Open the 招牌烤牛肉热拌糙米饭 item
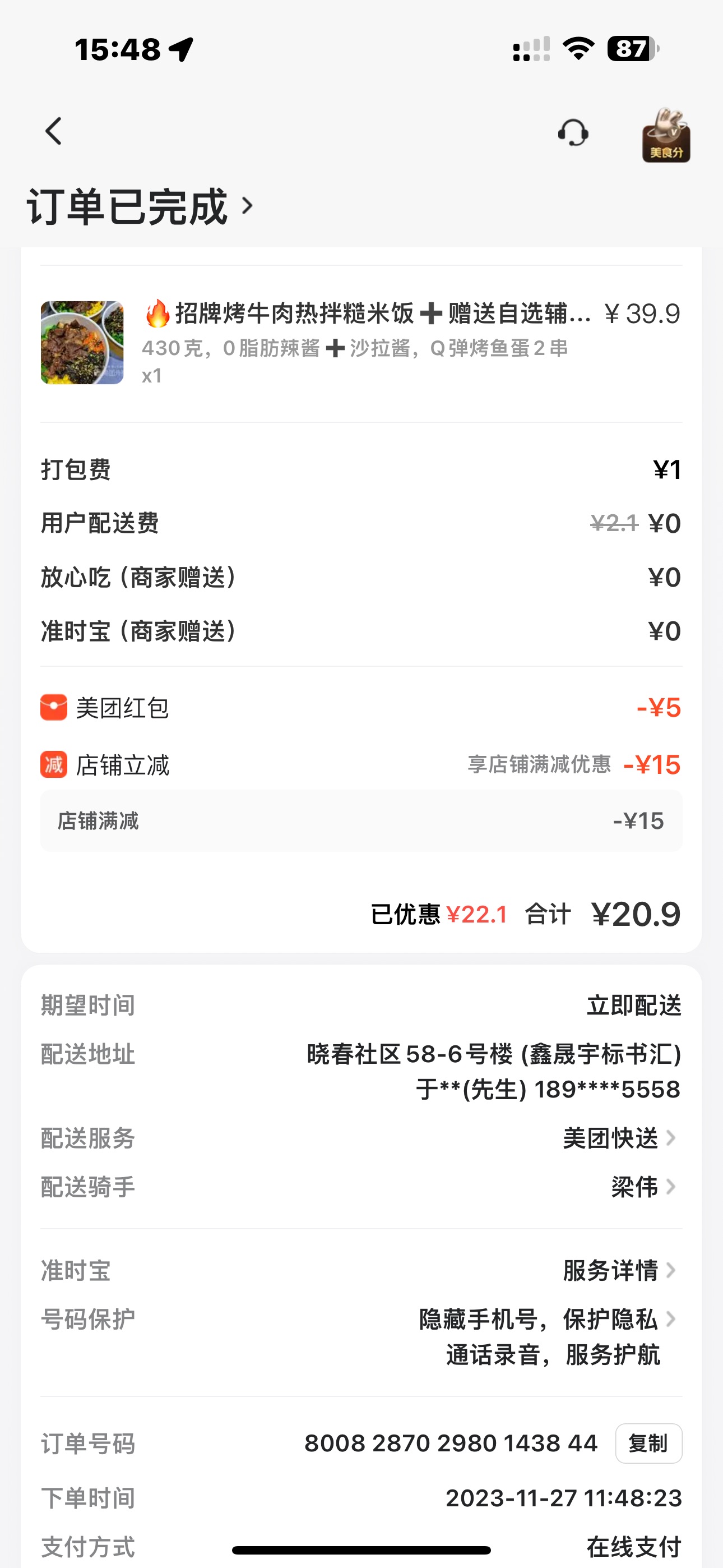723x1568 pixels. coord(367,314)
